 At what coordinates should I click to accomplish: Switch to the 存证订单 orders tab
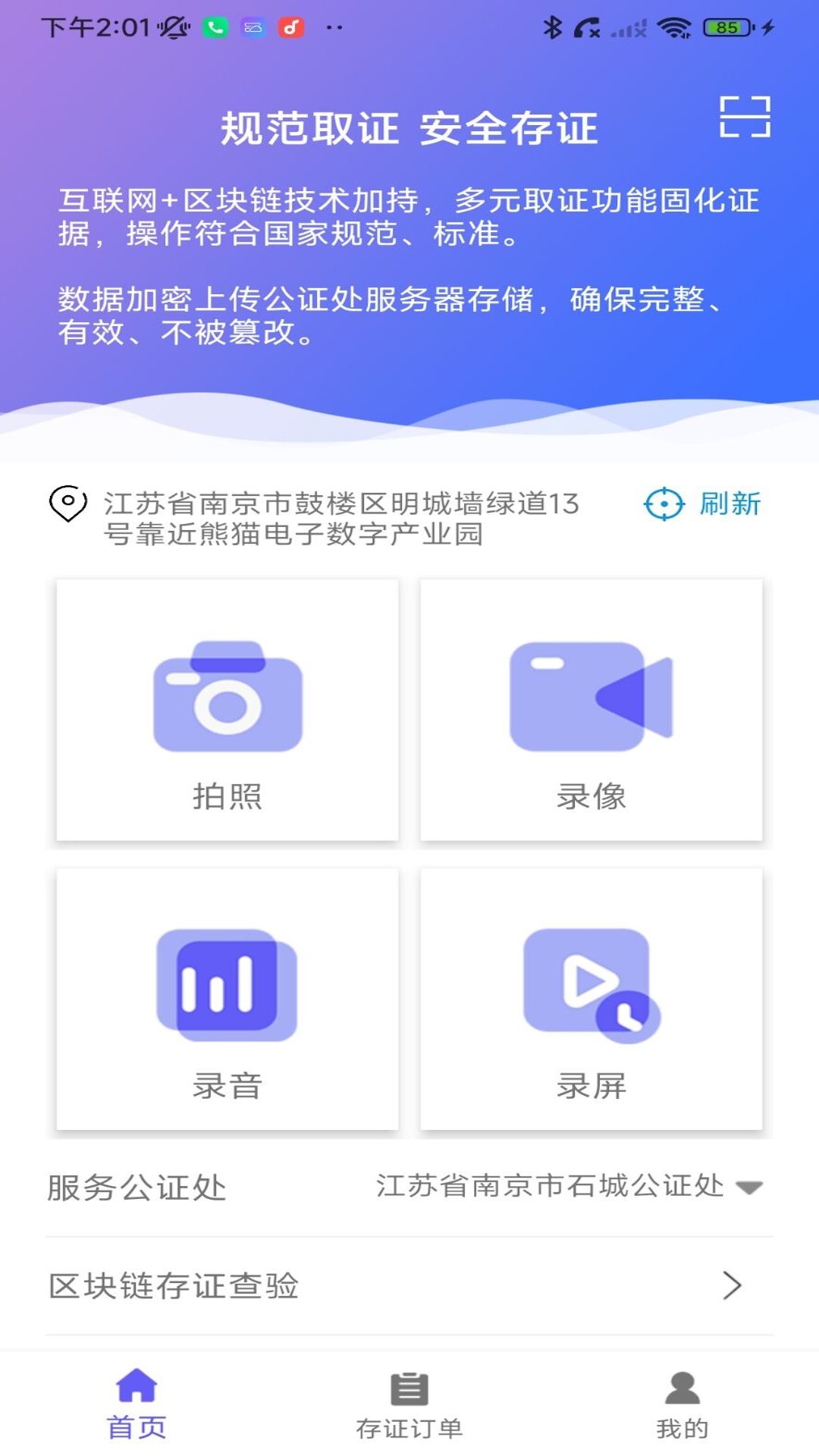tap(409, 1404)
